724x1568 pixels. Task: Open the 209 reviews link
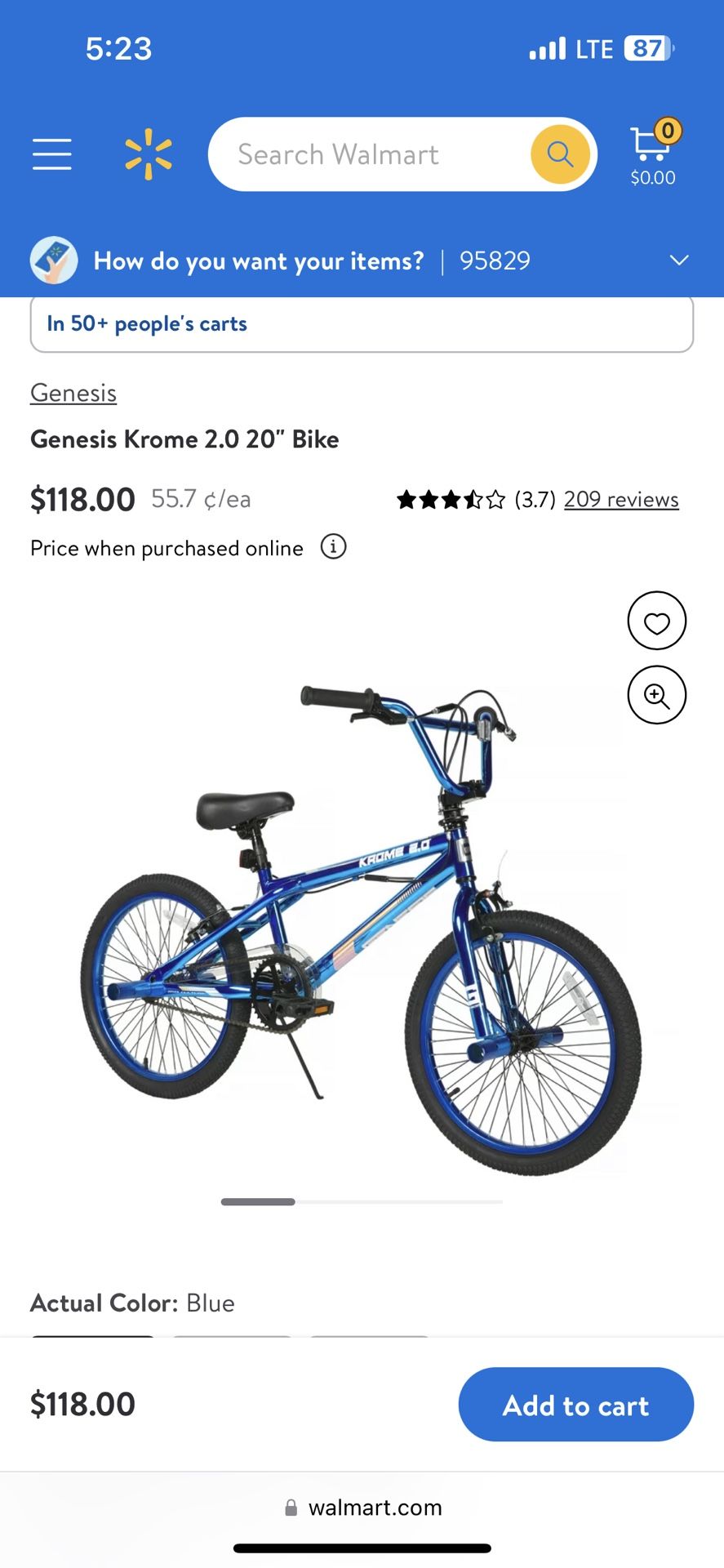coord(621,499)
